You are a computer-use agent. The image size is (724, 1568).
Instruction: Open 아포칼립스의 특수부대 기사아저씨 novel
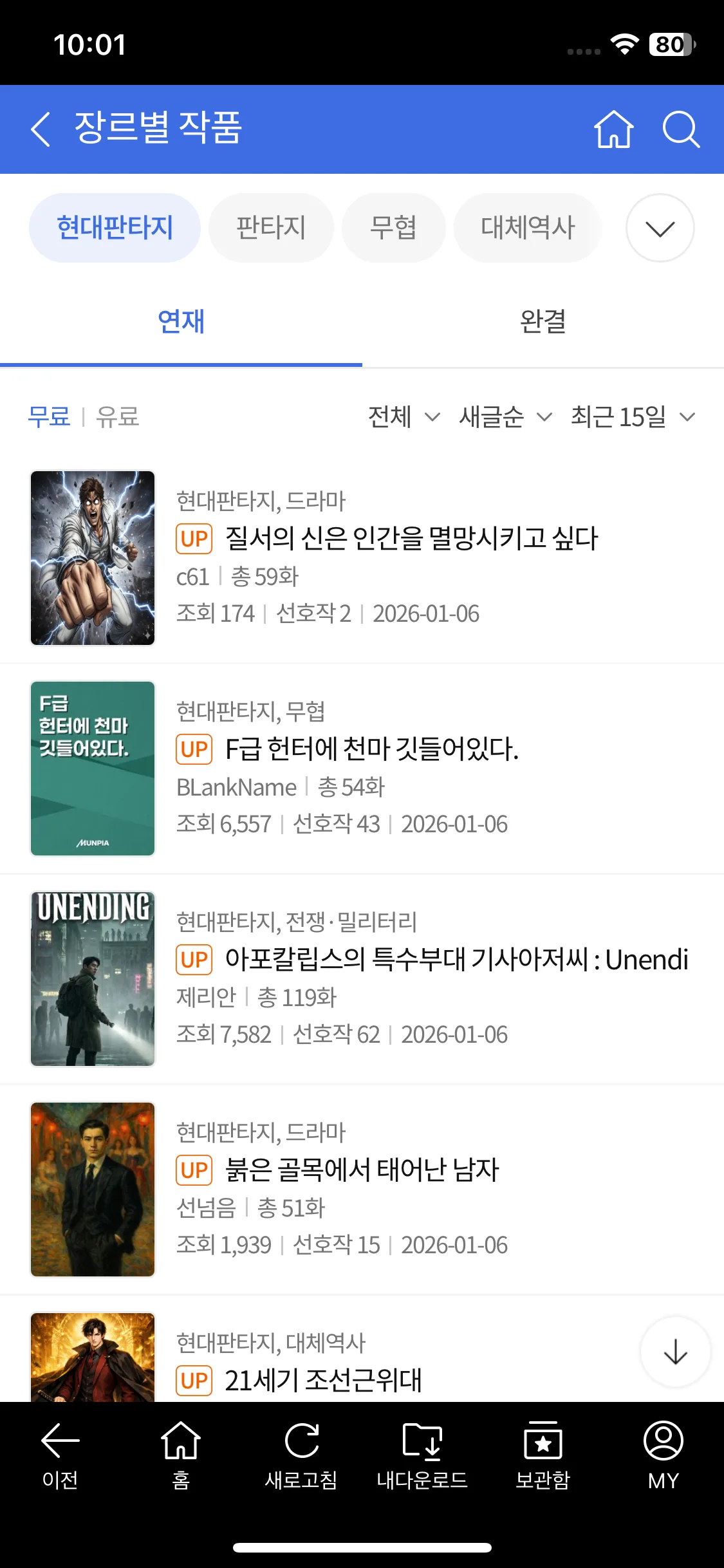coord(456,959)
